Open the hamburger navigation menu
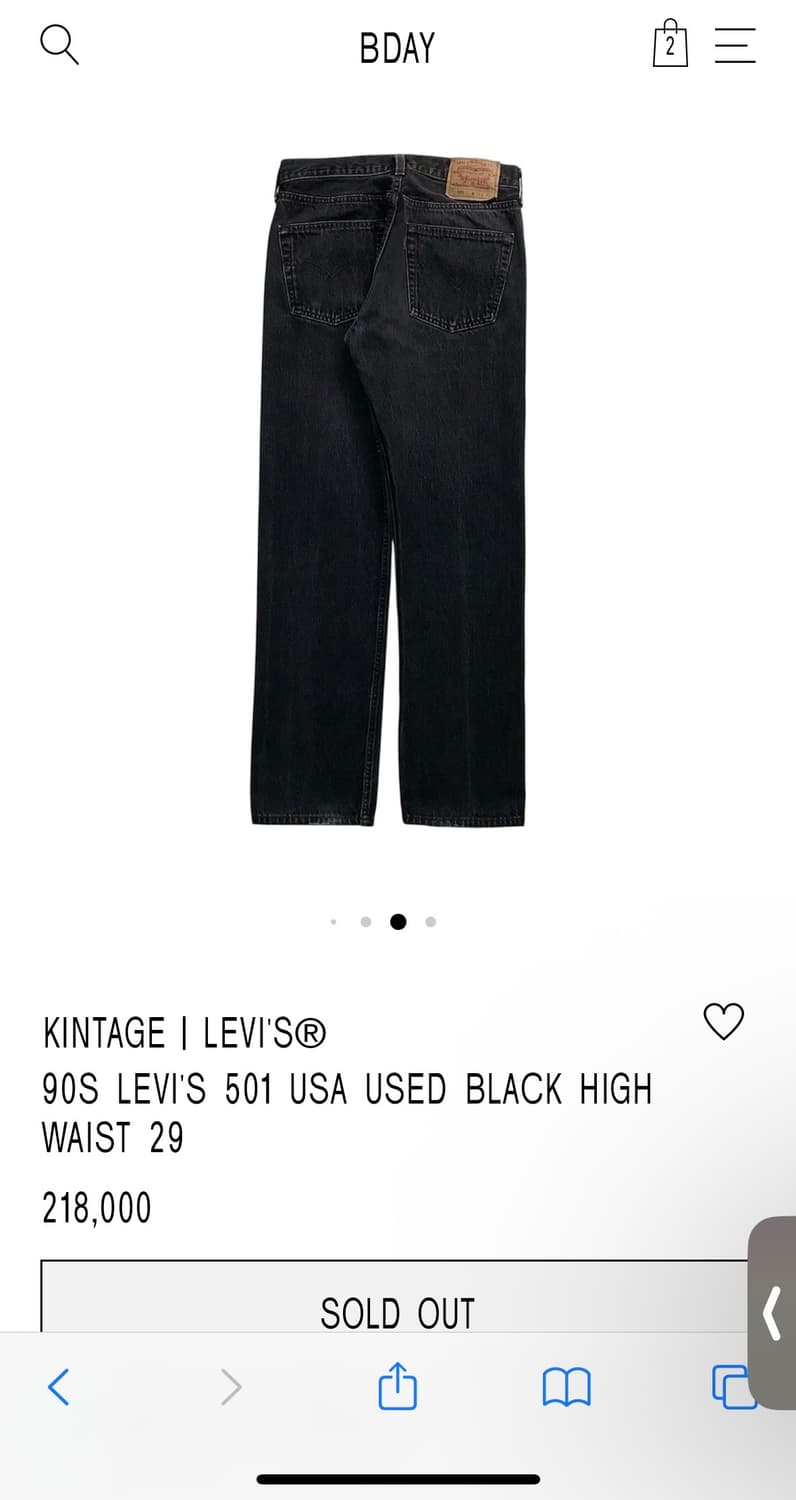The image size is (796, 1500). (734, 46)
